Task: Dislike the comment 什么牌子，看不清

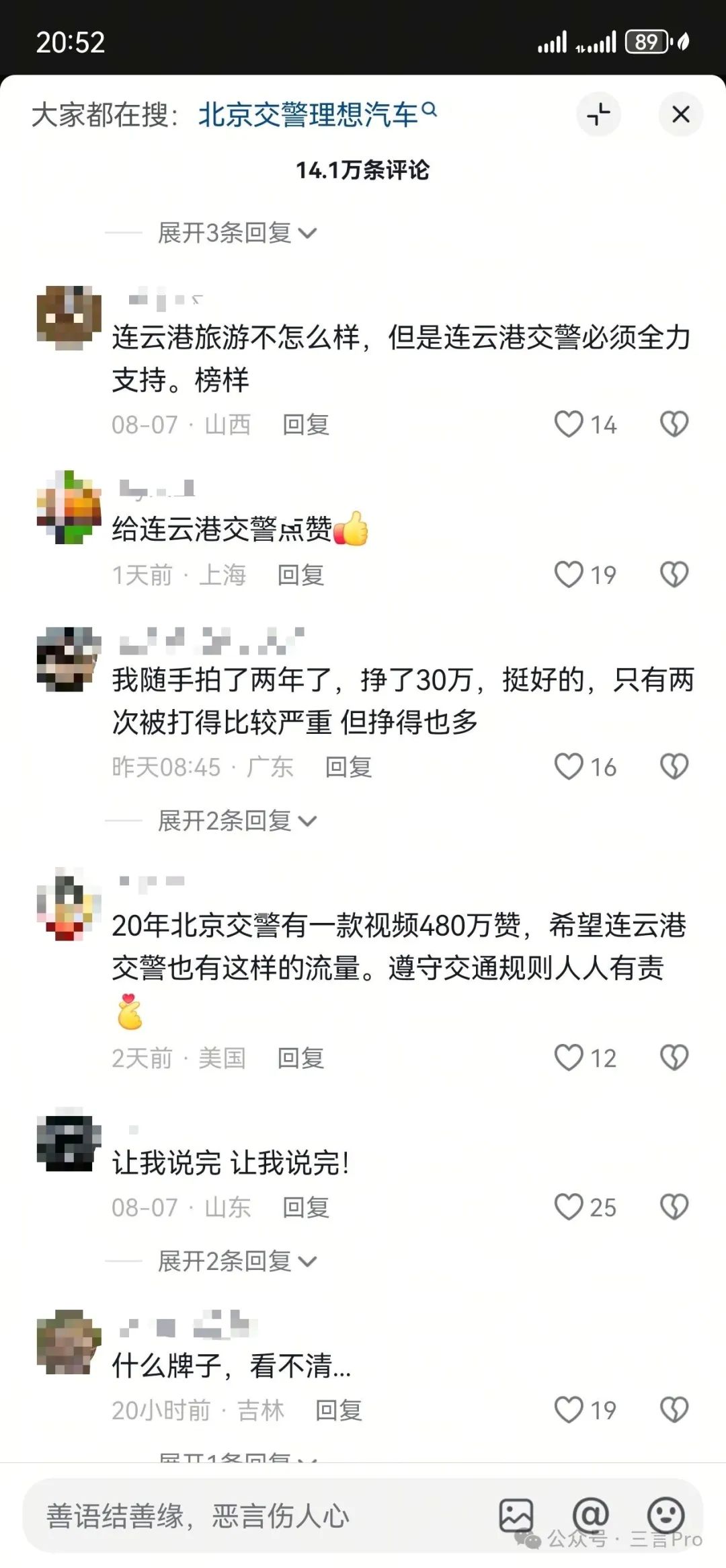Action: pyautogui.click(x=674, y=1409)
